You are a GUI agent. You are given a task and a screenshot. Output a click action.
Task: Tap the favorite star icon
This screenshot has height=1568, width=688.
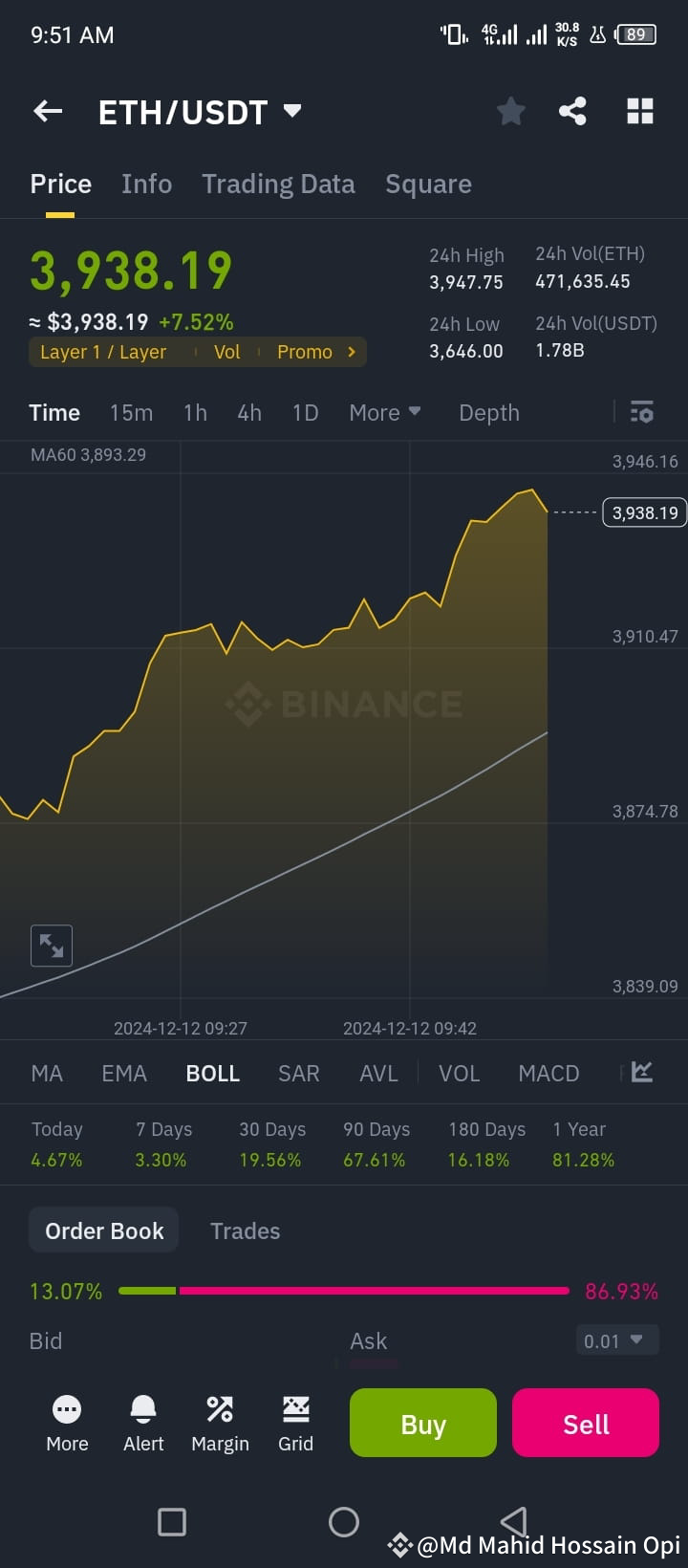pos(510,111)
